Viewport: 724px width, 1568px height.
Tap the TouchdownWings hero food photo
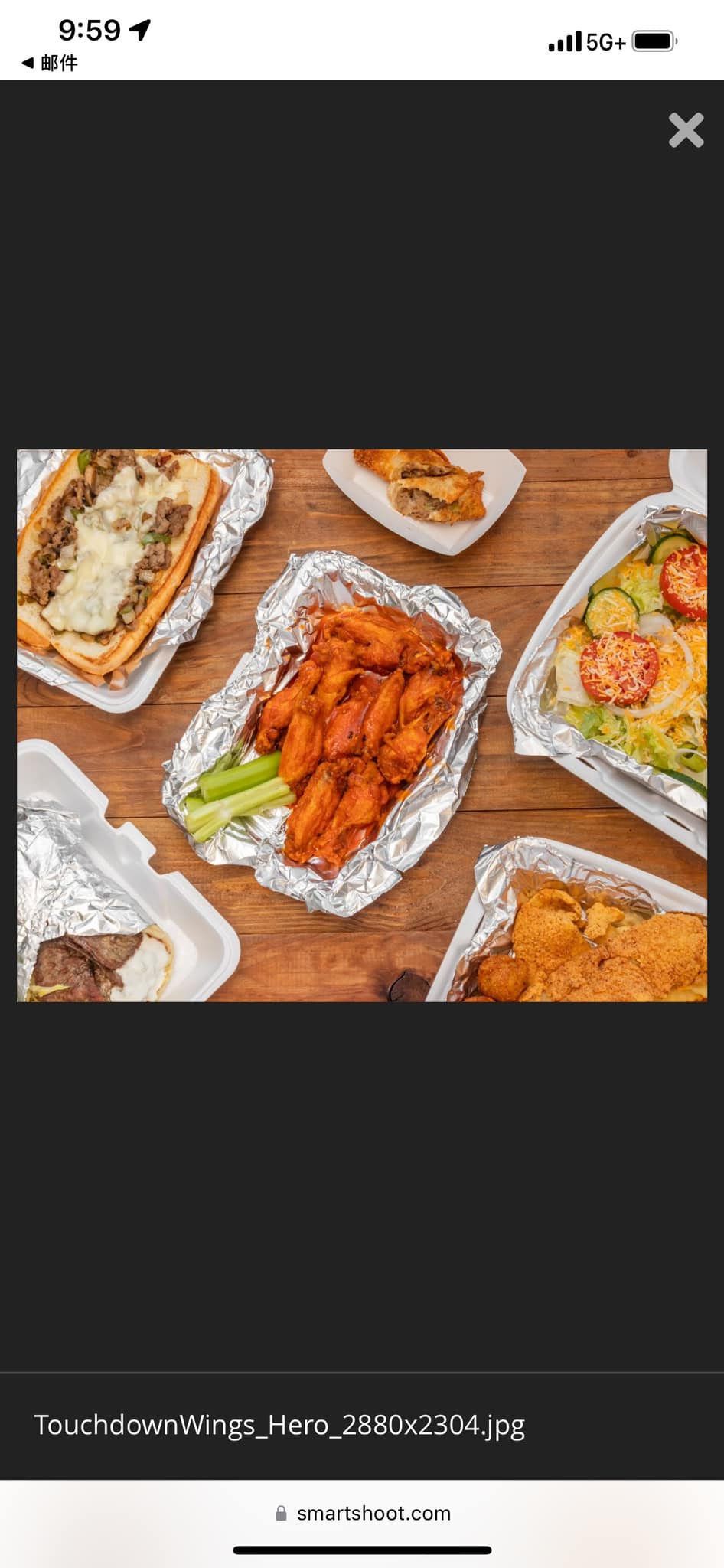coord(362,725)
